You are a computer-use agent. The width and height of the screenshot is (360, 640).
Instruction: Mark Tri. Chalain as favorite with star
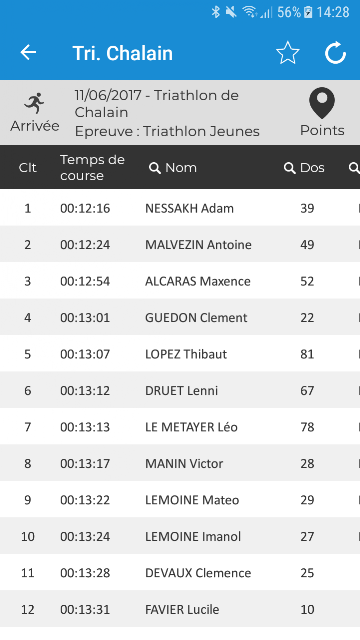tap(287, 53)
